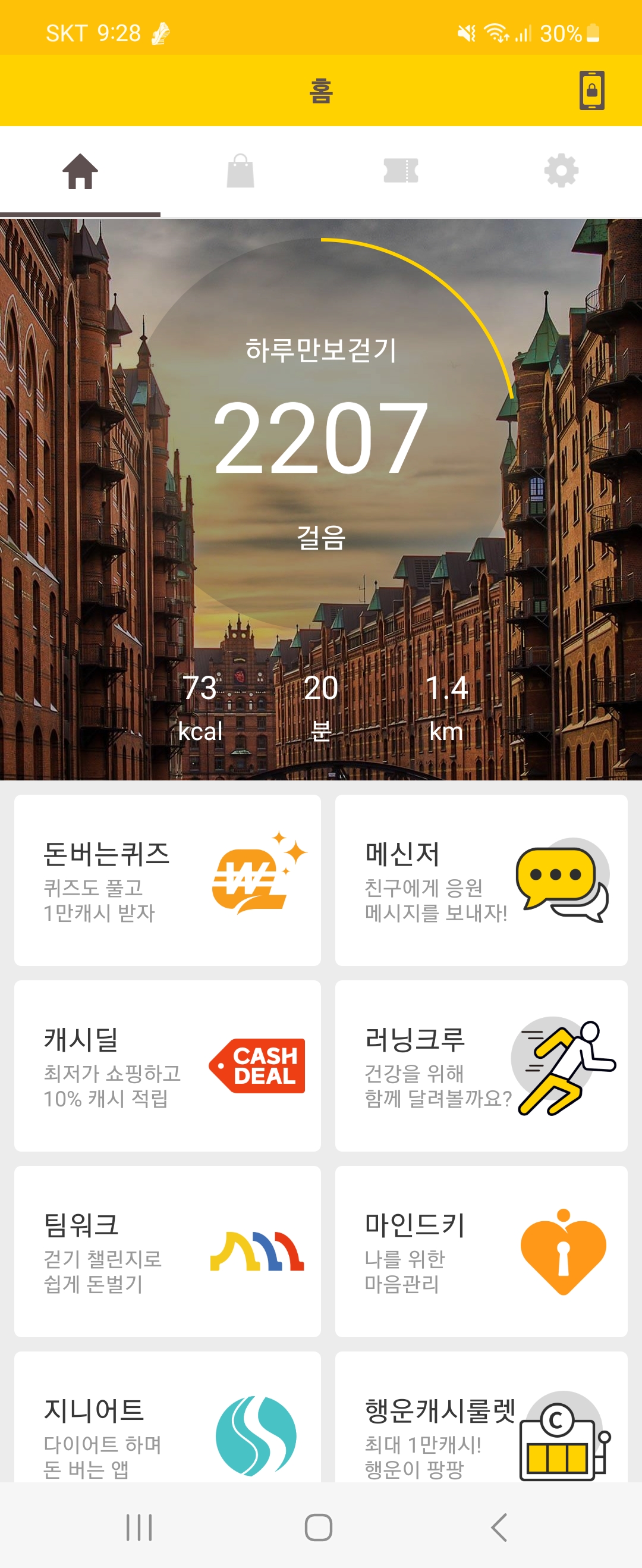Open the 메신저 card
The image size is (642, 1568).
(481, 880)
